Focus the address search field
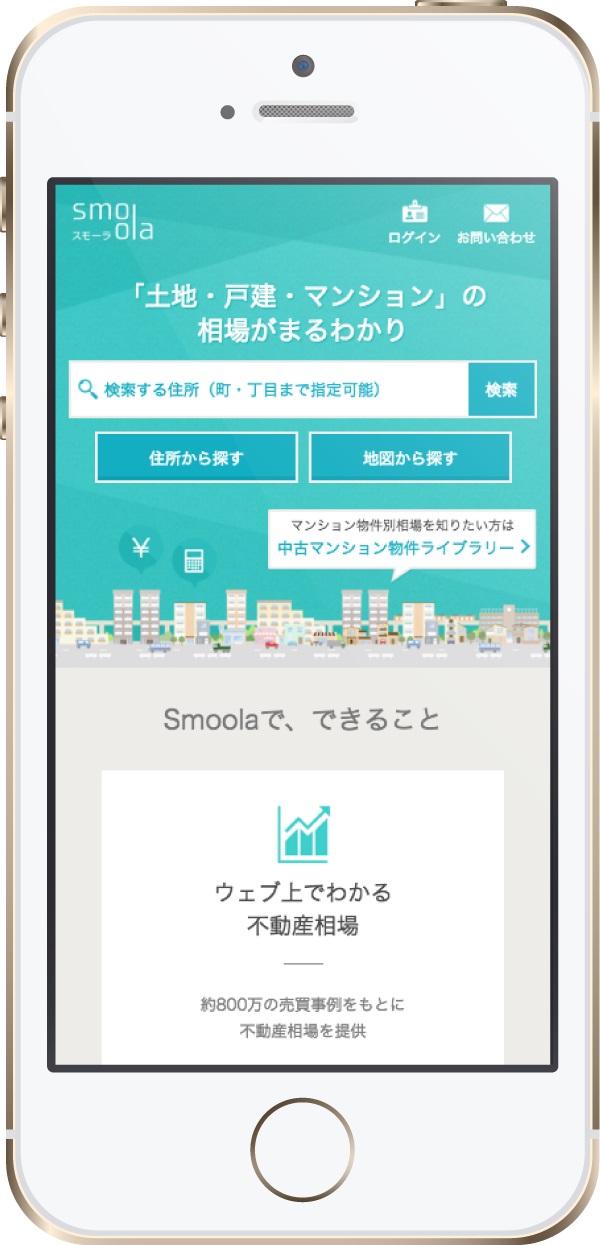 [268, 389]
